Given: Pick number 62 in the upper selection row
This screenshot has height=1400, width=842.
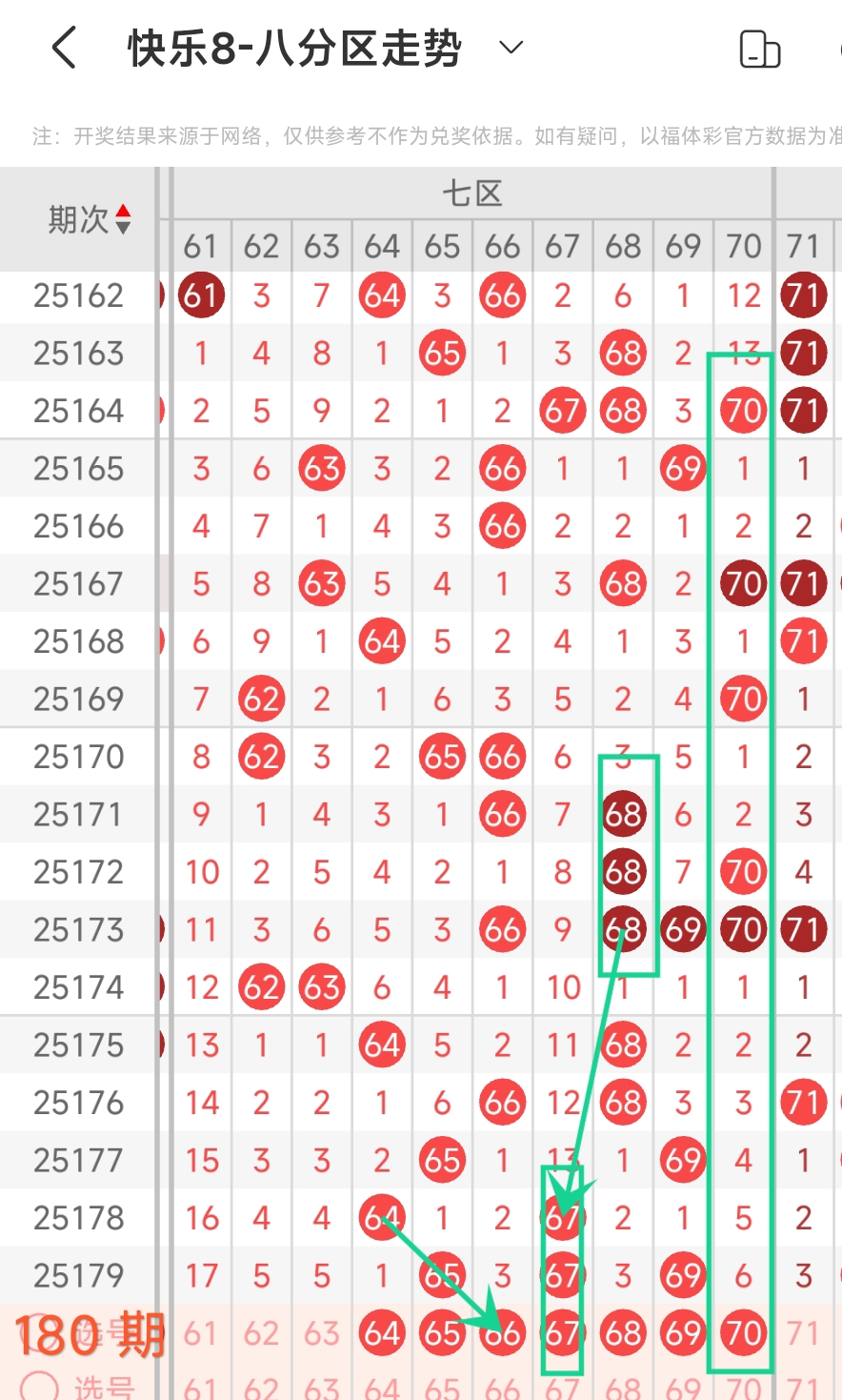Looking at the screenshot, I should click(261, 1333).
